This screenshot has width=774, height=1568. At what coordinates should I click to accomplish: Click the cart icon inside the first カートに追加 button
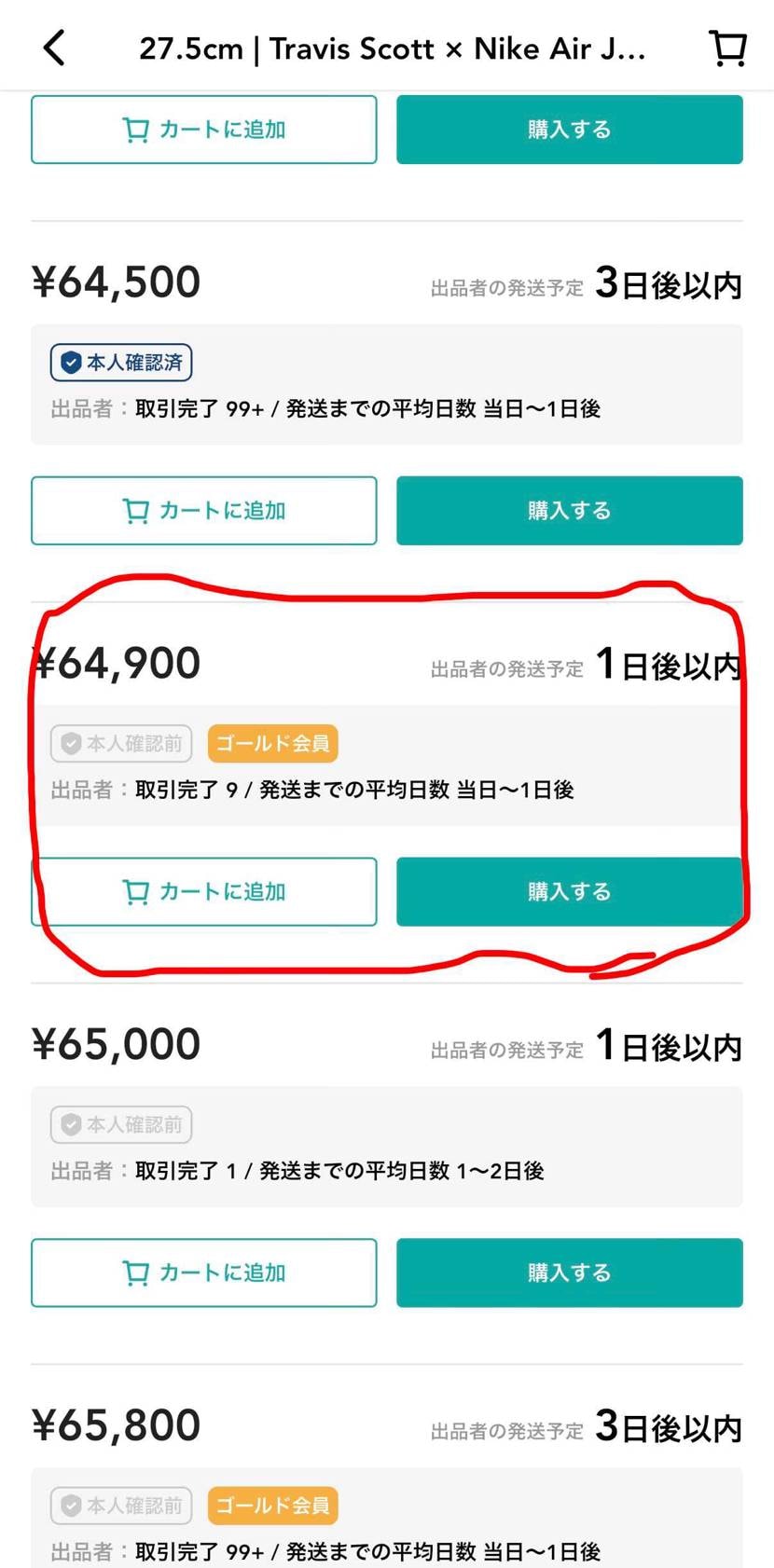coord(136,130)
